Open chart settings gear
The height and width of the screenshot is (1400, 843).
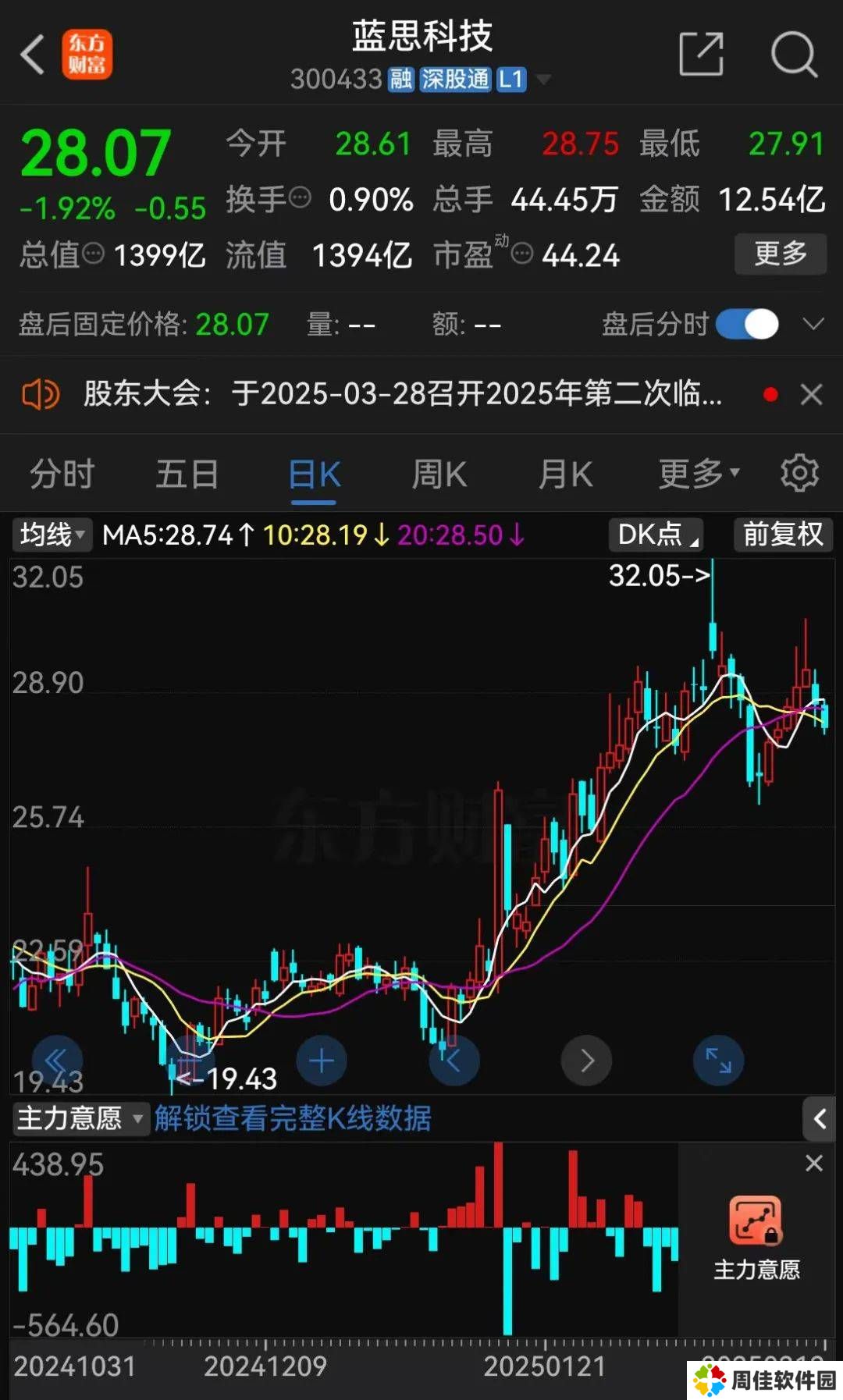pyautogui.click(x=800, y=473)
